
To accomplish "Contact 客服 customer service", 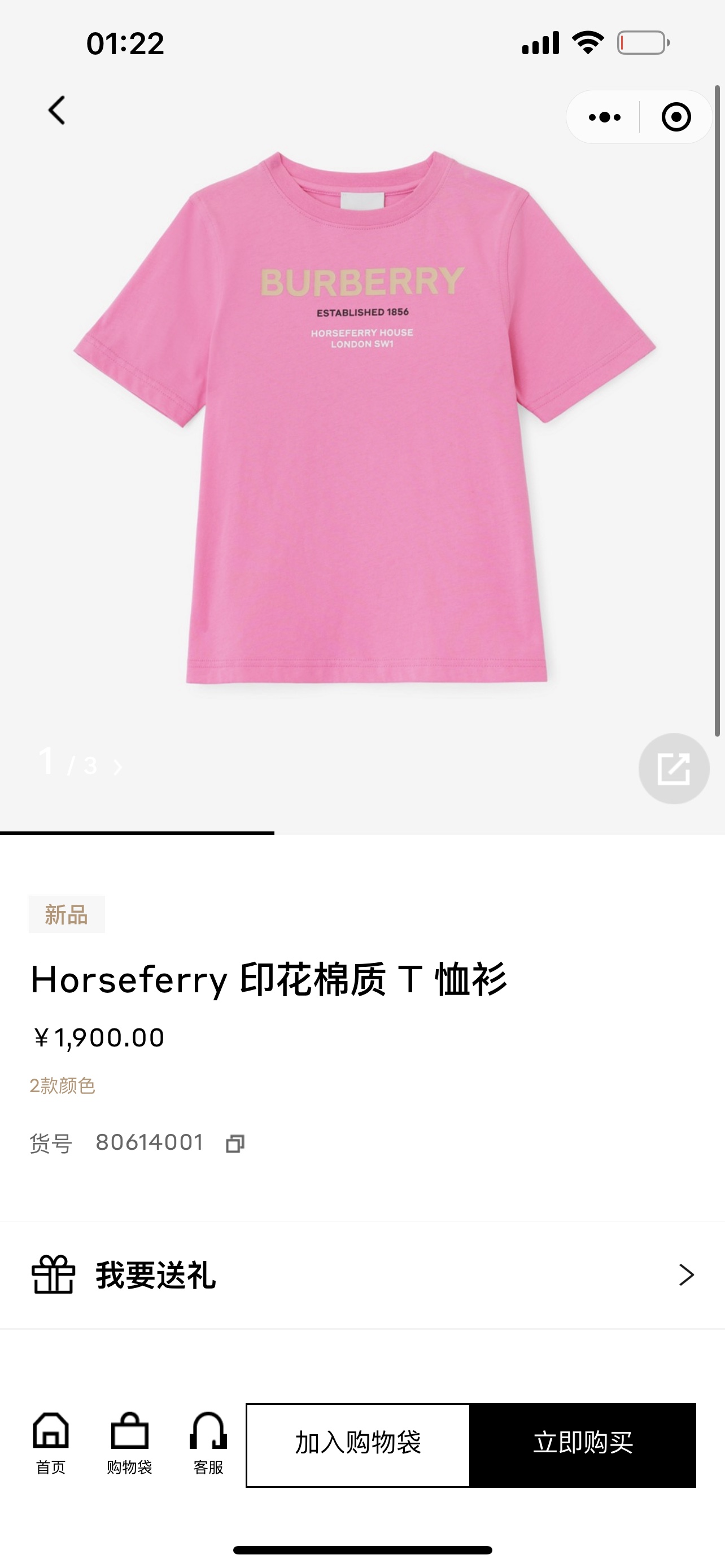I will click(x=208, y=1443).
